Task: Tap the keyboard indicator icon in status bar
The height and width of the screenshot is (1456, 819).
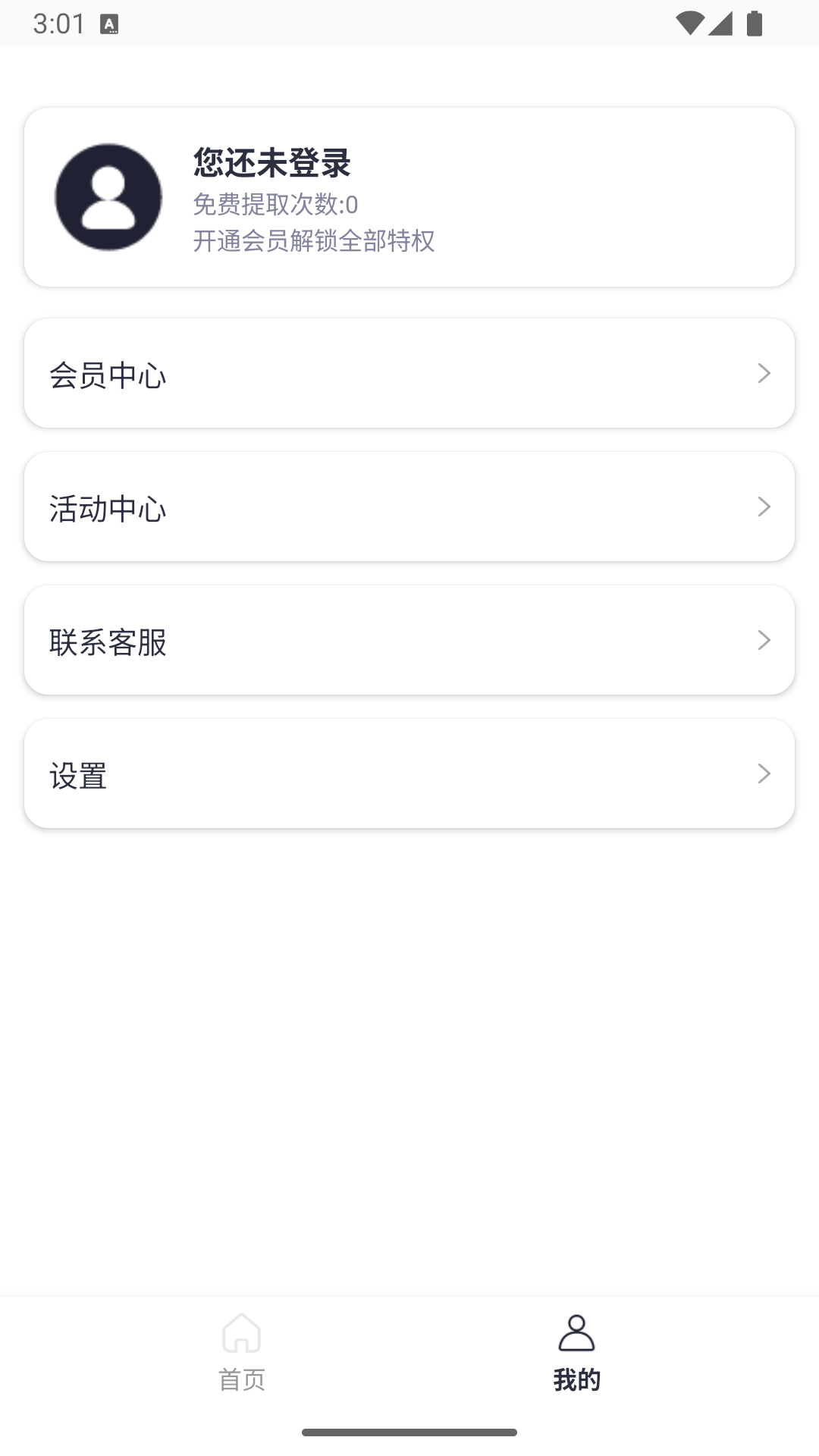Action: [x=108, y=23]
